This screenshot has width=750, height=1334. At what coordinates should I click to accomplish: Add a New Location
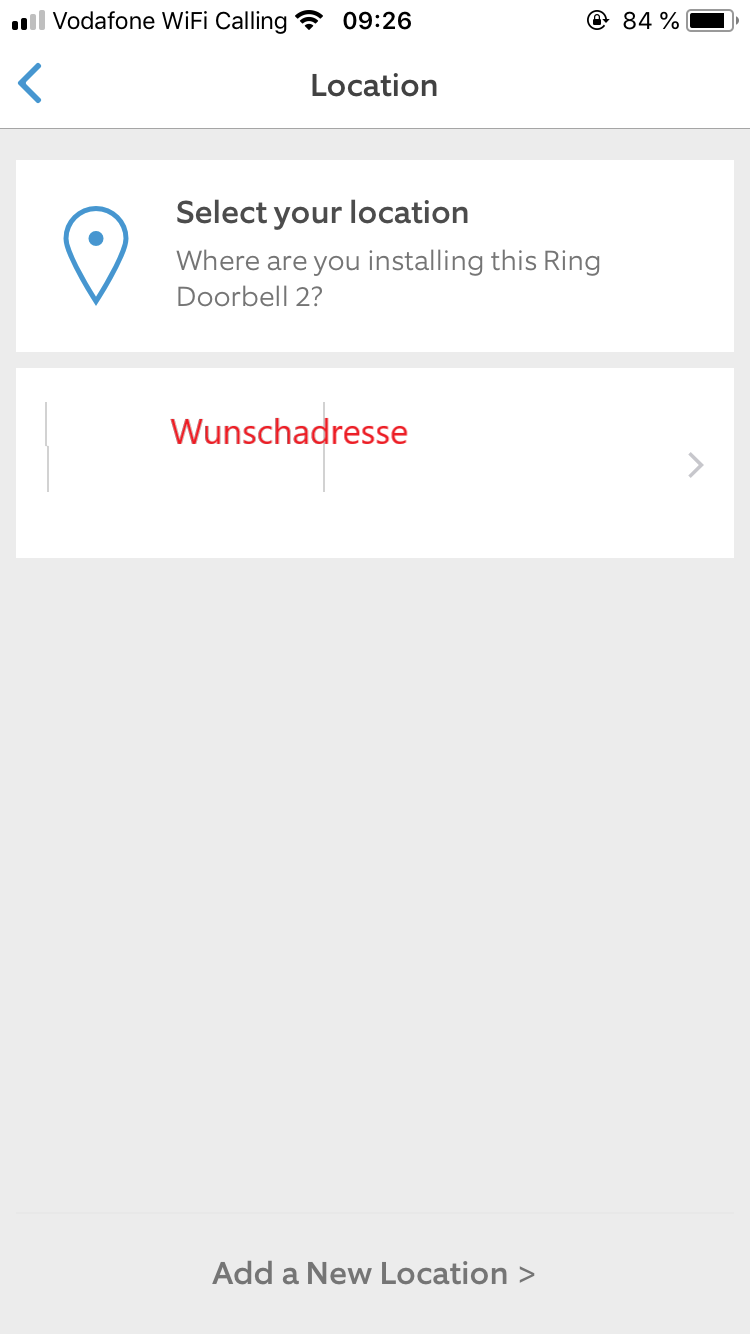click(x=374, y=1273)
